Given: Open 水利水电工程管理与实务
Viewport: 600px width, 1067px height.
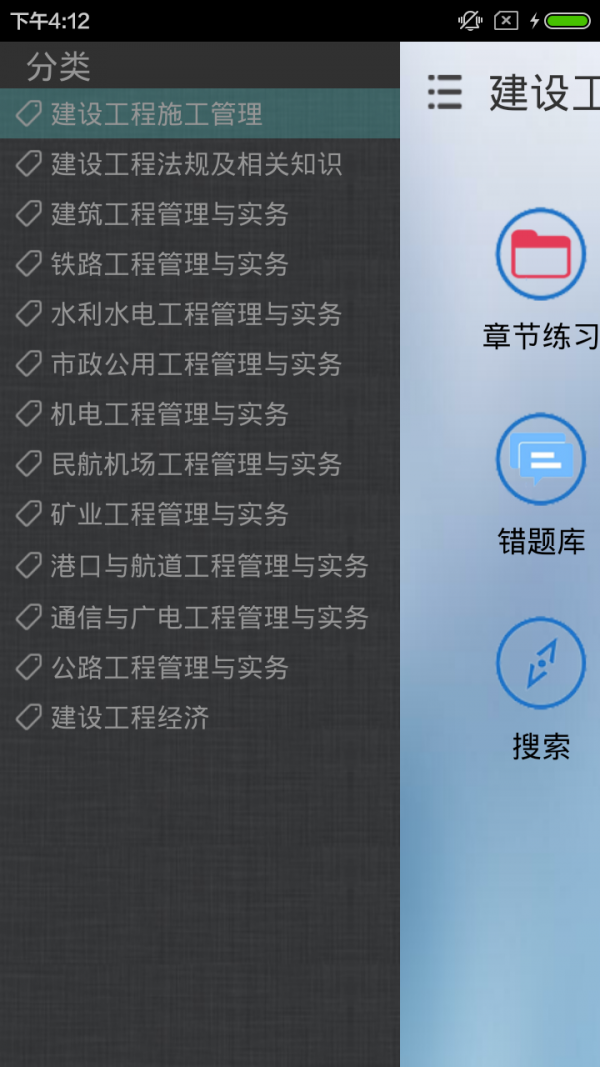Looking at the screenshot, I should (196, 314).
